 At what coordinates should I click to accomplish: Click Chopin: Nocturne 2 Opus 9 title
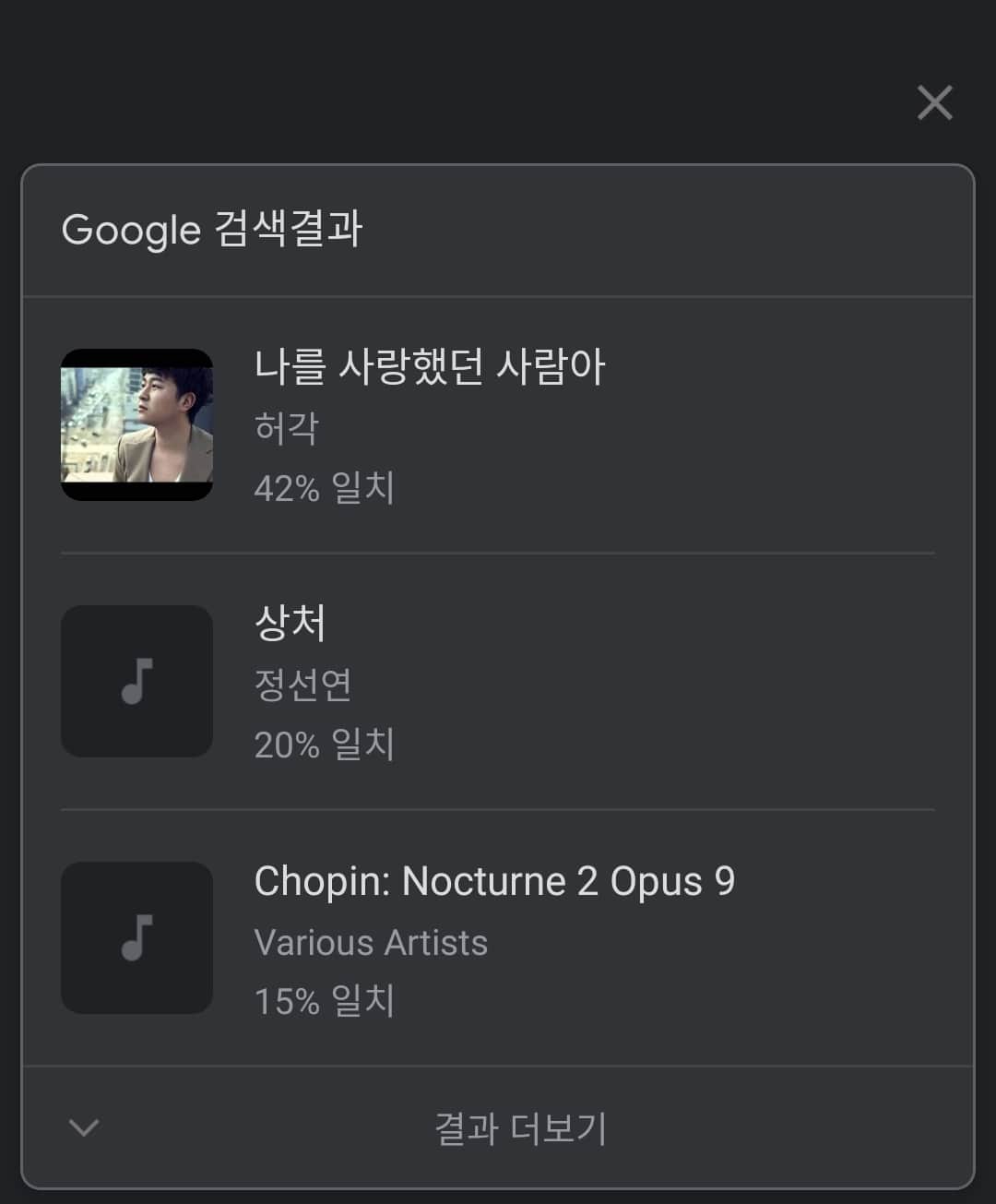click(494, 881)
